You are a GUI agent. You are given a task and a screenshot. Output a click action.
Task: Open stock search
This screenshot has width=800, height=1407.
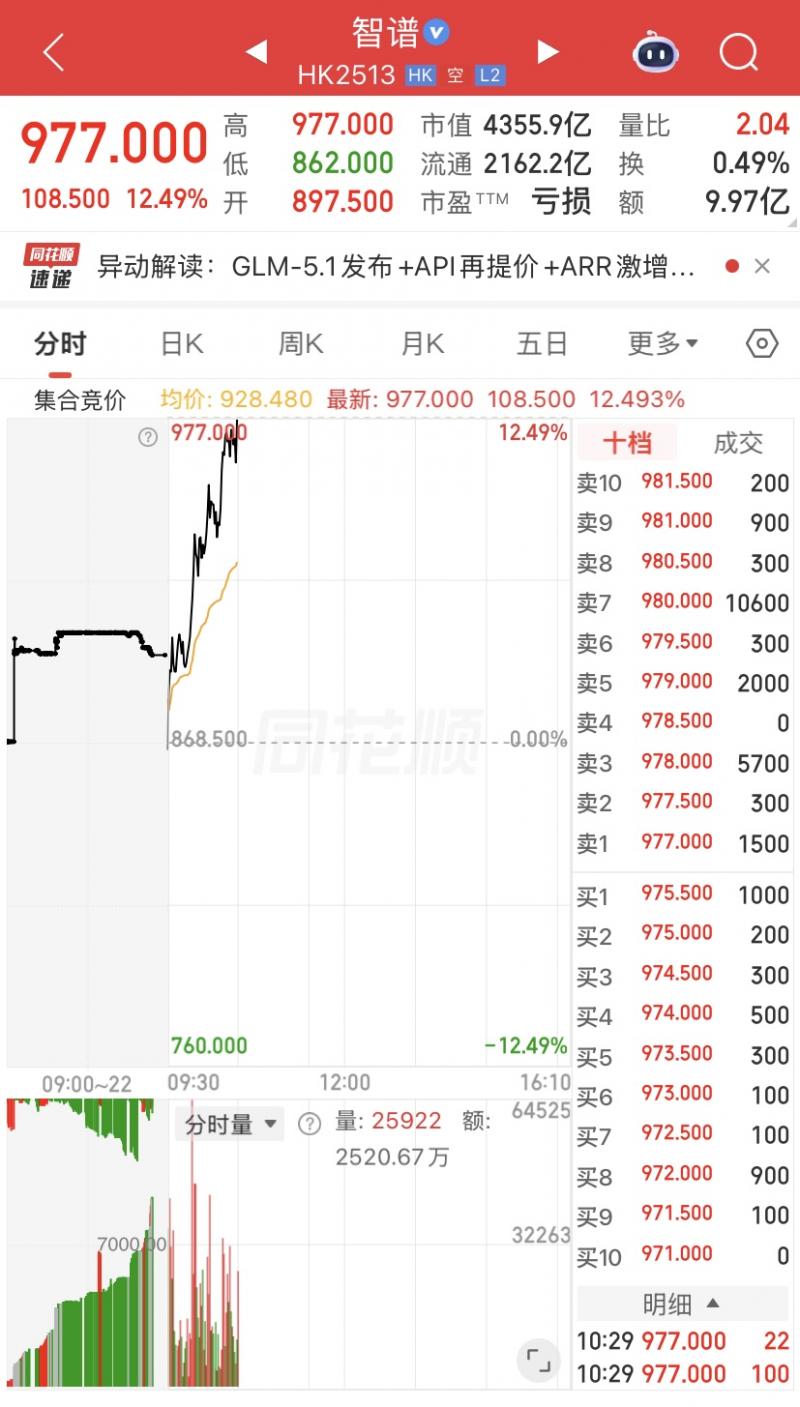738,52
